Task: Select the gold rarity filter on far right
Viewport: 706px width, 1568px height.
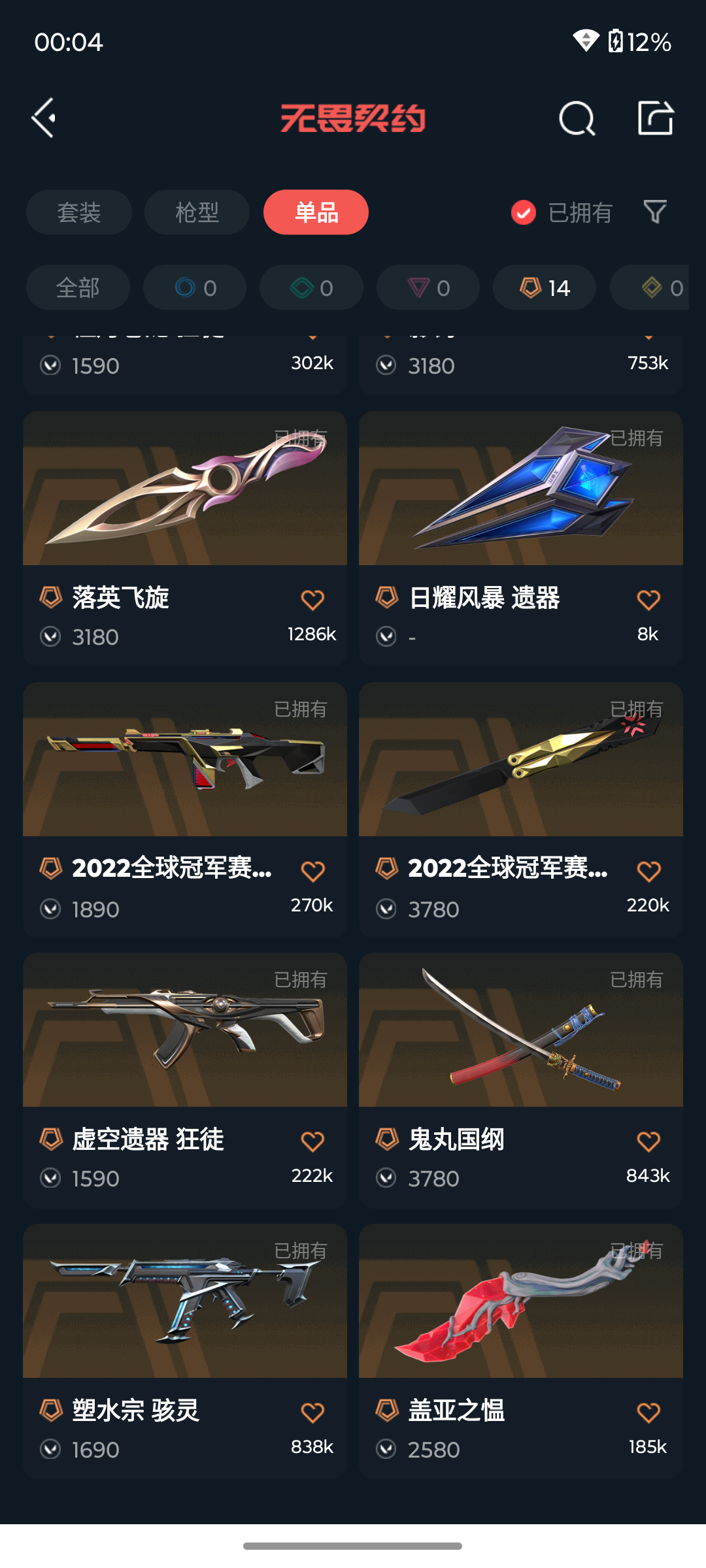Action: tap(660, 287)
